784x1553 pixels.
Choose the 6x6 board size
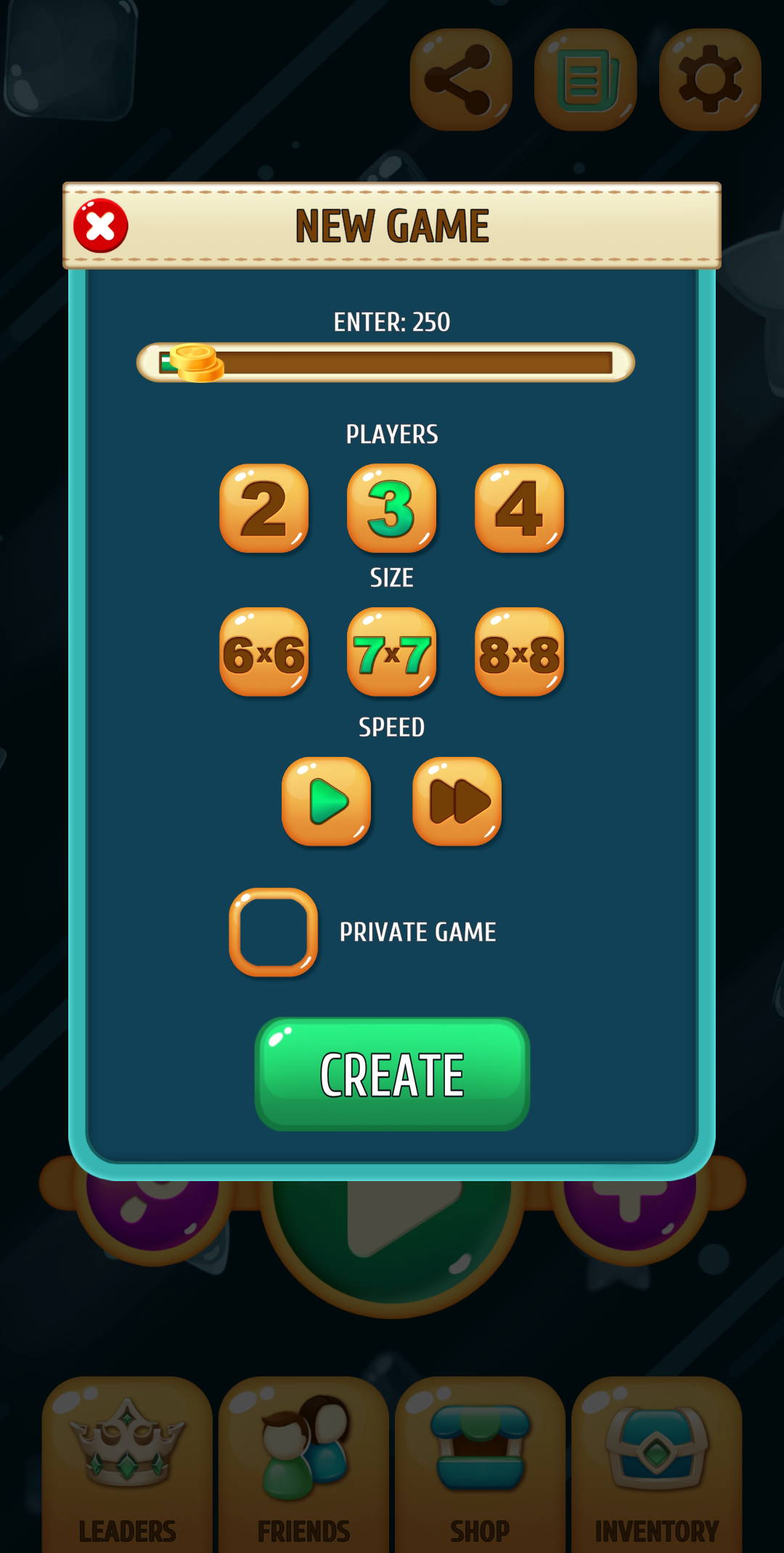tap(264, 652)
